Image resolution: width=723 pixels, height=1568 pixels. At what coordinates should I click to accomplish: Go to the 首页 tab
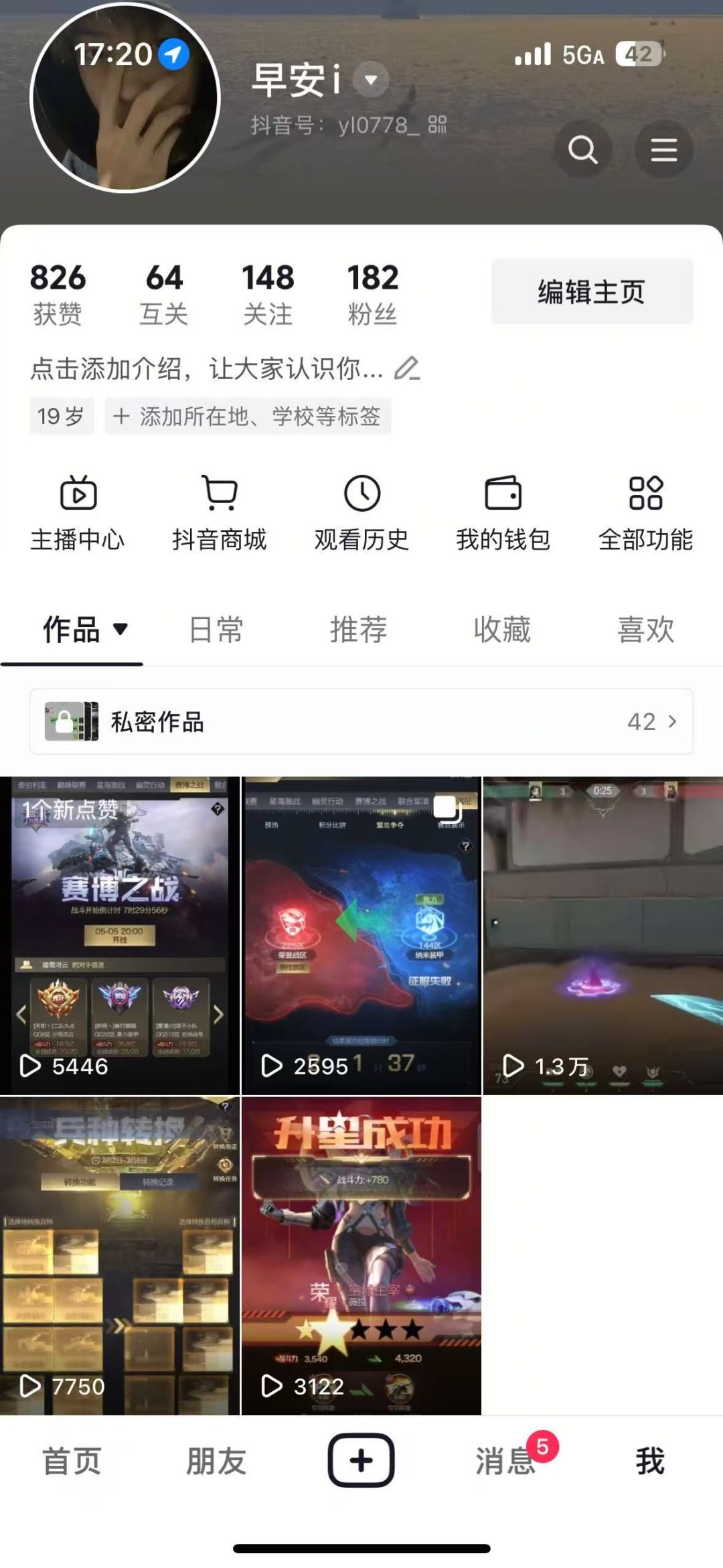72,1461
